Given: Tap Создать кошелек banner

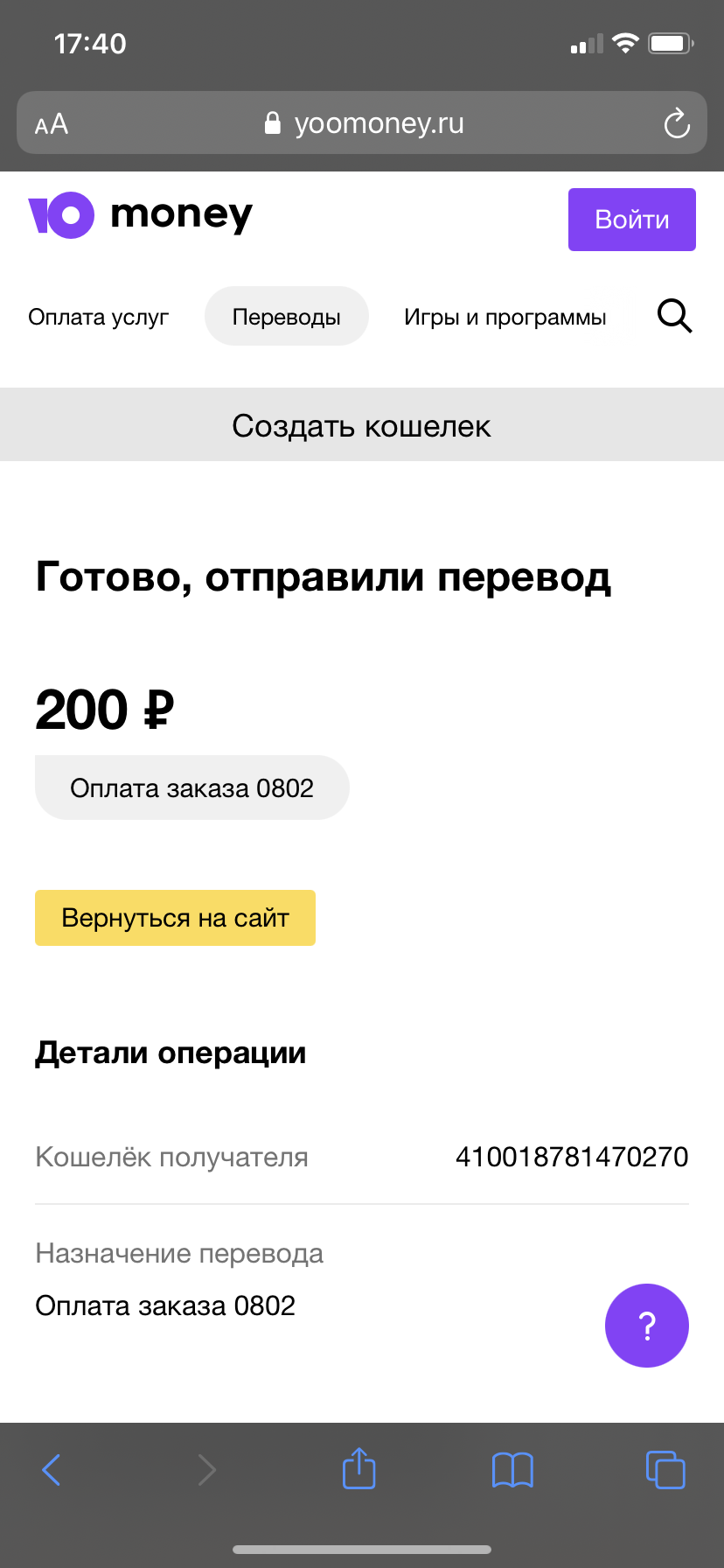Looking at the screenshot, I should [x=362, y=425].
